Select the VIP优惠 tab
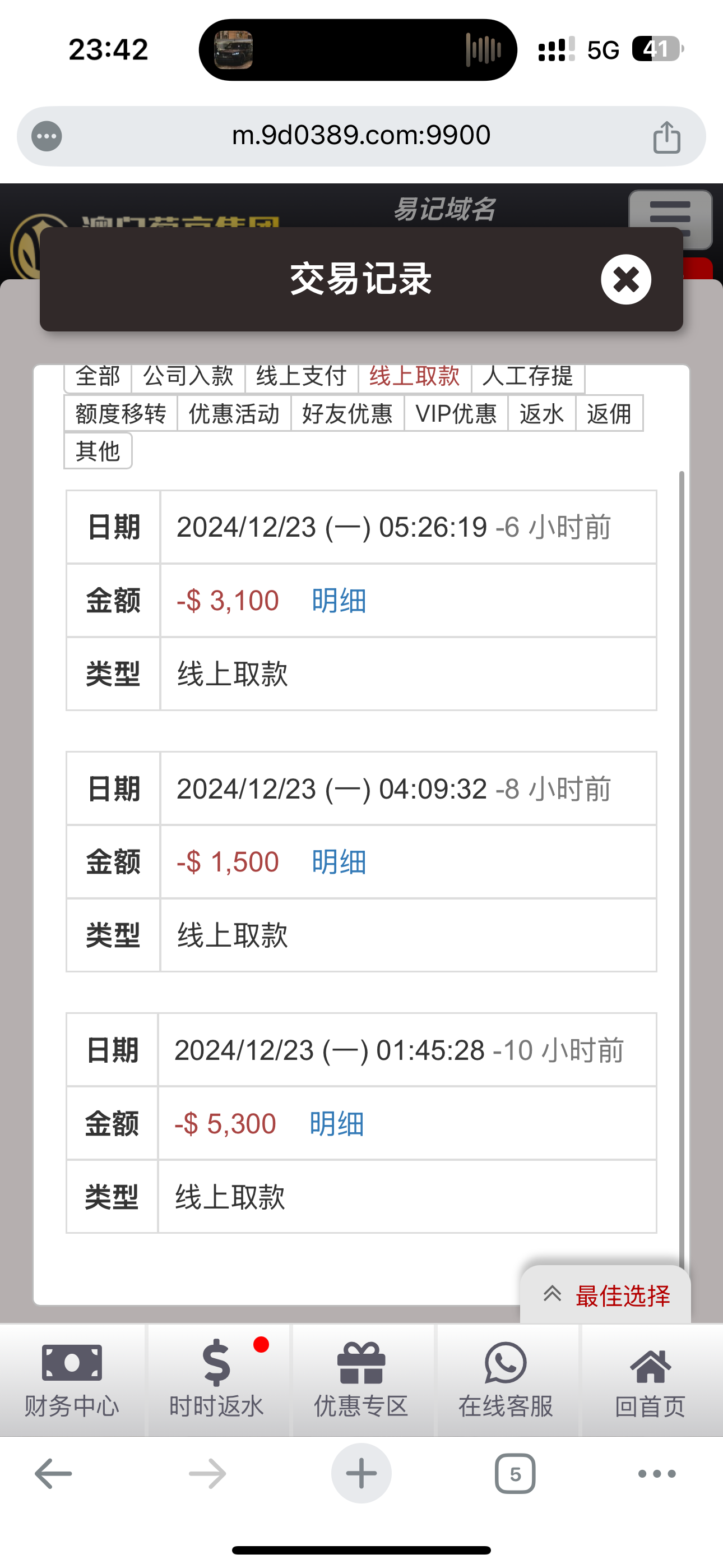723x1568 pixels. pos(456,413)
